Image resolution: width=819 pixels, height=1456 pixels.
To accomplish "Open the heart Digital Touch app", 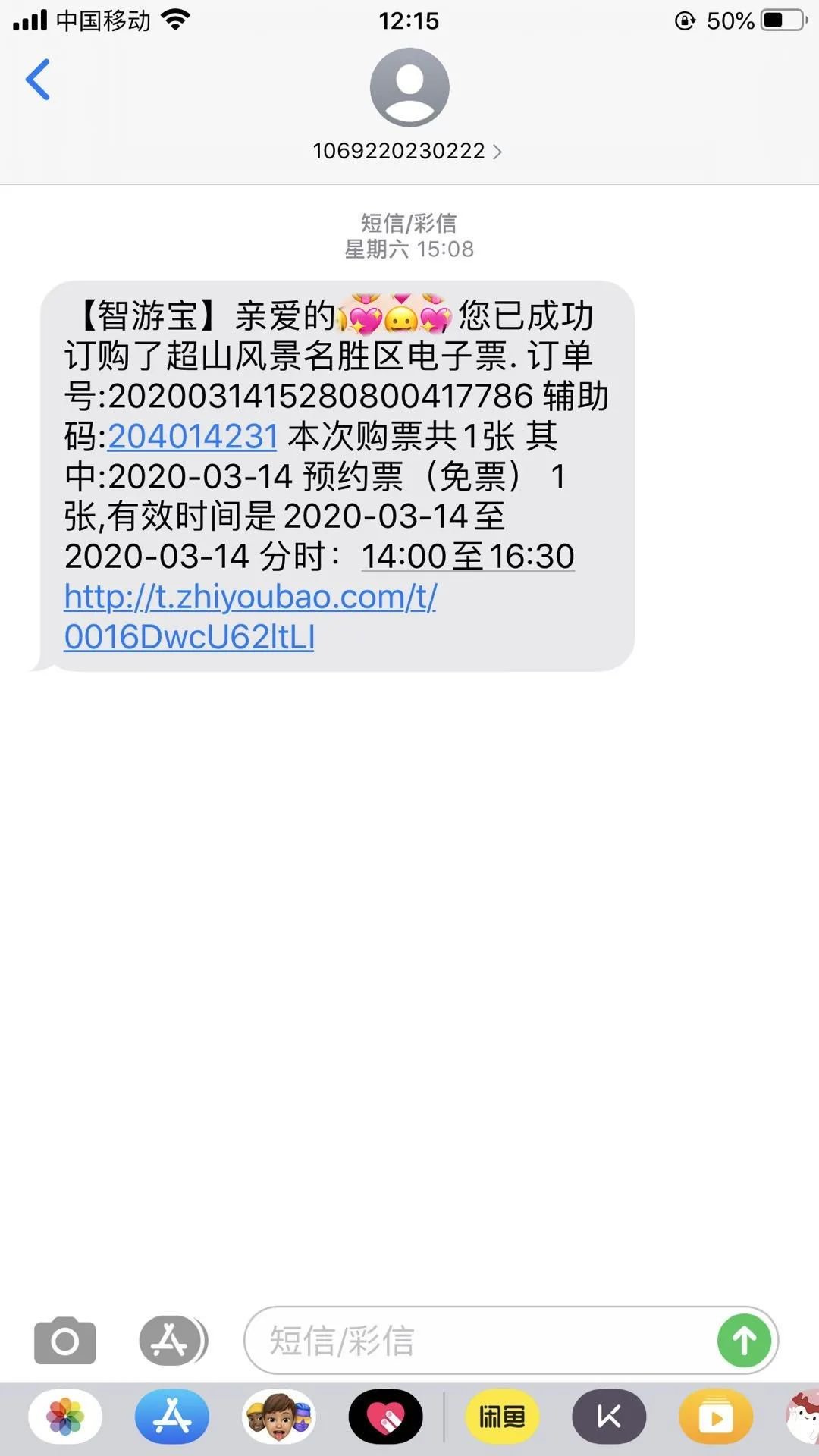I will 386,1417.
